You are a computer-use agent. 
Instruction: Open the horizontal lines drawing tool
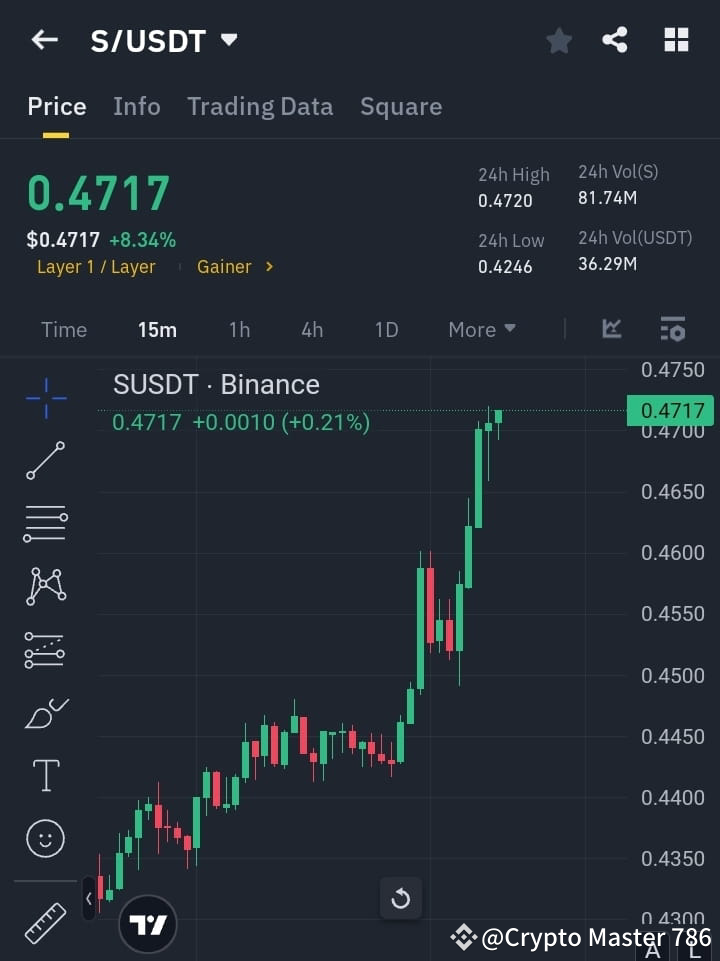click(45, 524)
